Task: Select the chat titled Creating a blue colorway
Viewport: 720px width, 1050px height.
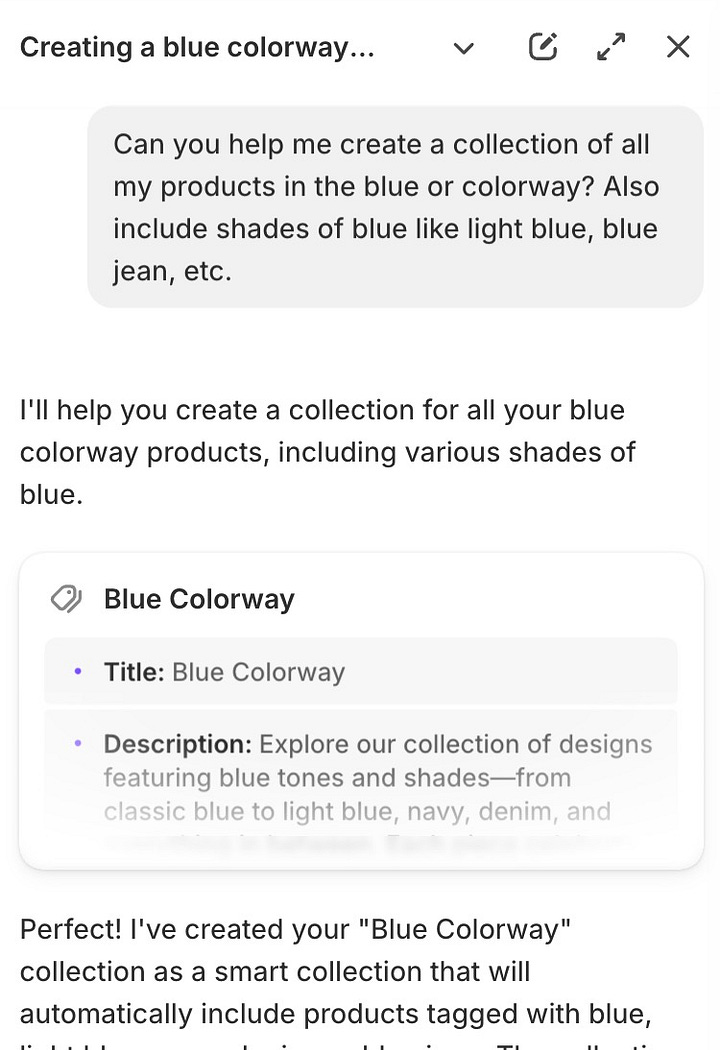Action: point(197,47)
